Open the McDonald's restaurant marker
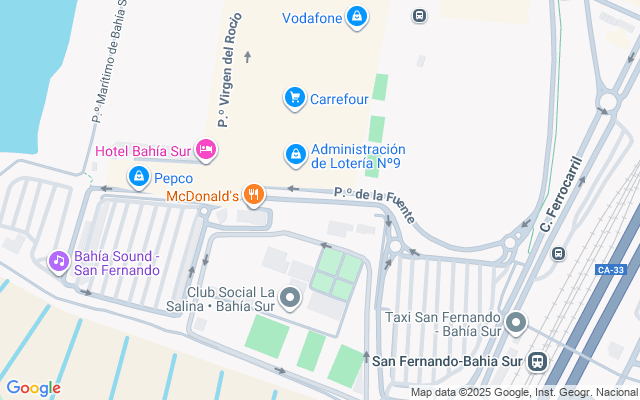Viewport: 640px width, 400px height. 253,195
